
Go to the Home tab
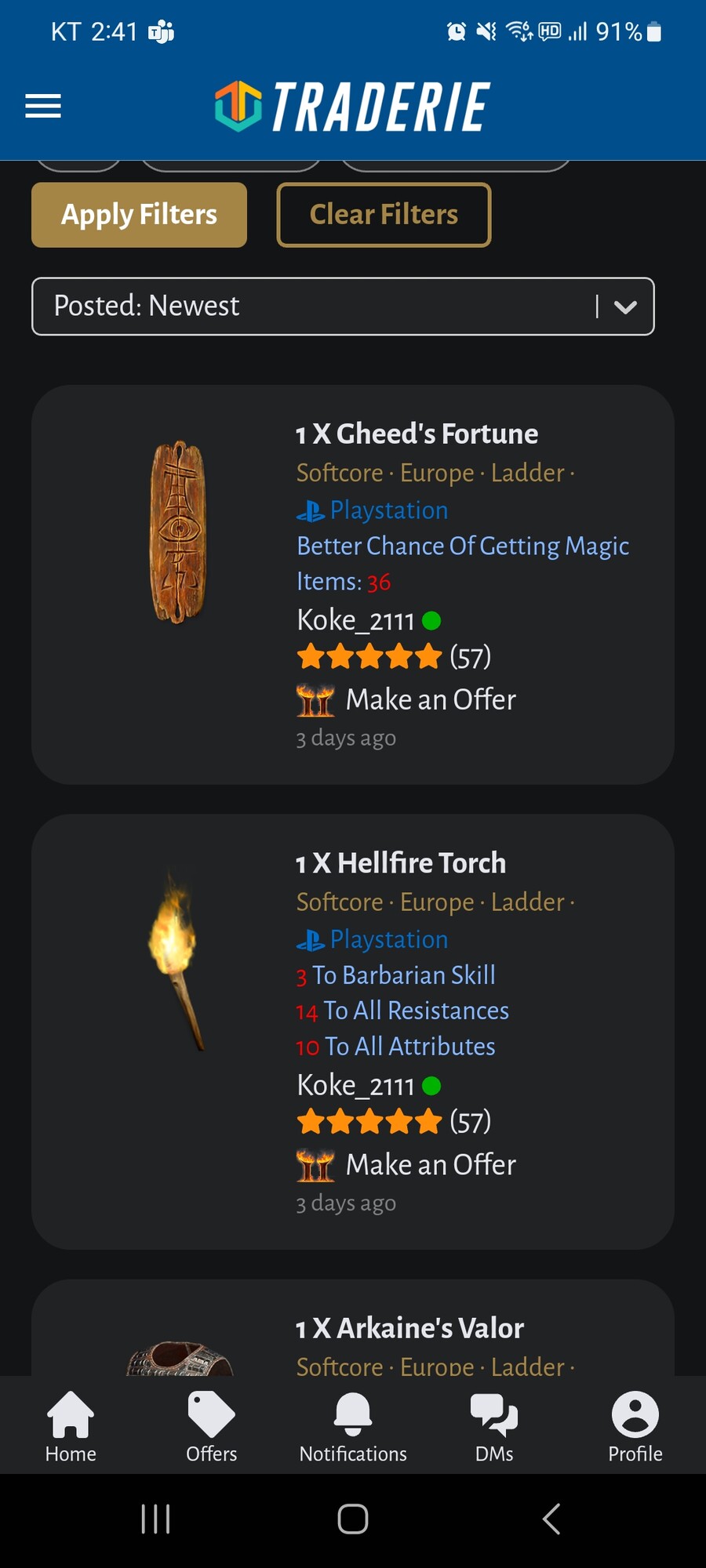click(x=71, y=1427)
